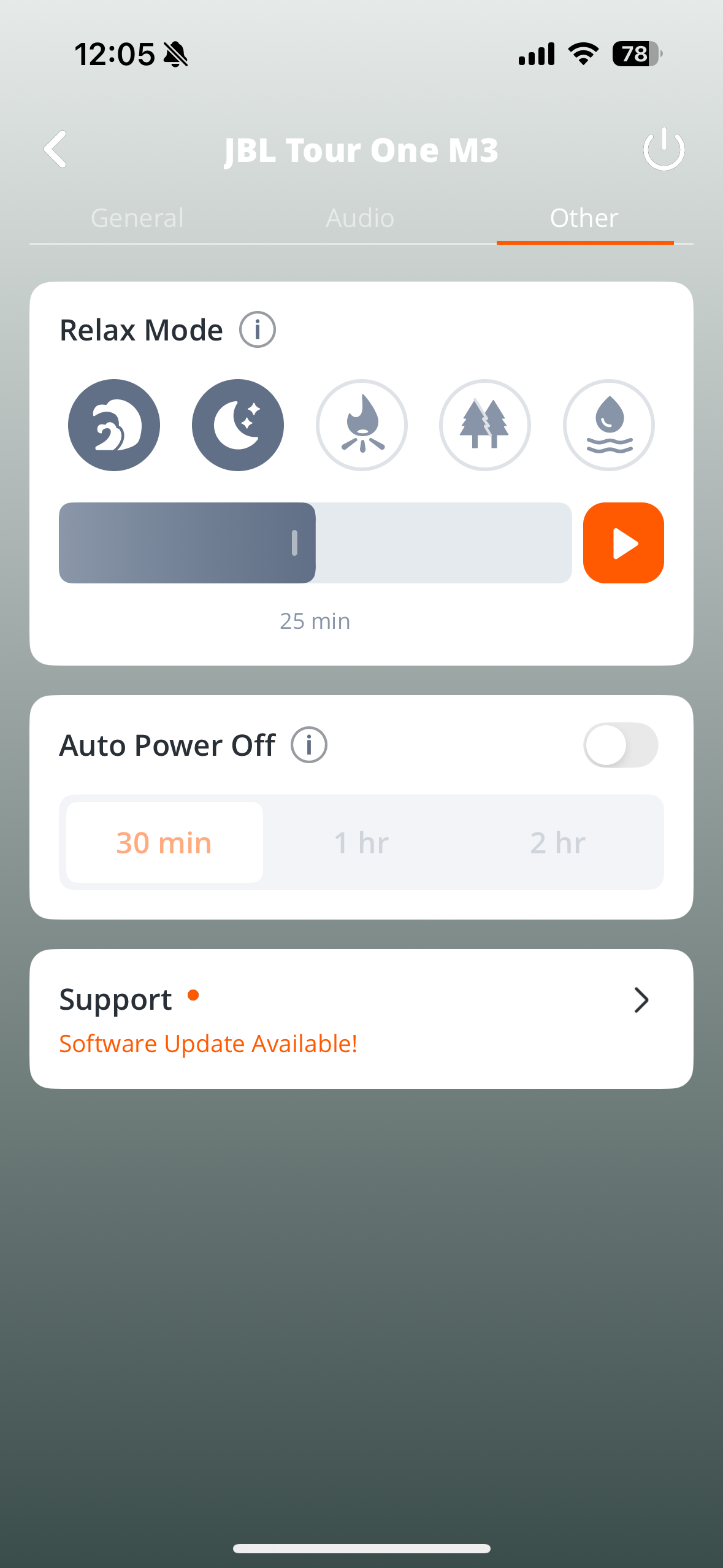Viewport: 723px width, 1568px height.
Task: Tap the Relax Mode timer slider
Action: [x=315, y=543]
